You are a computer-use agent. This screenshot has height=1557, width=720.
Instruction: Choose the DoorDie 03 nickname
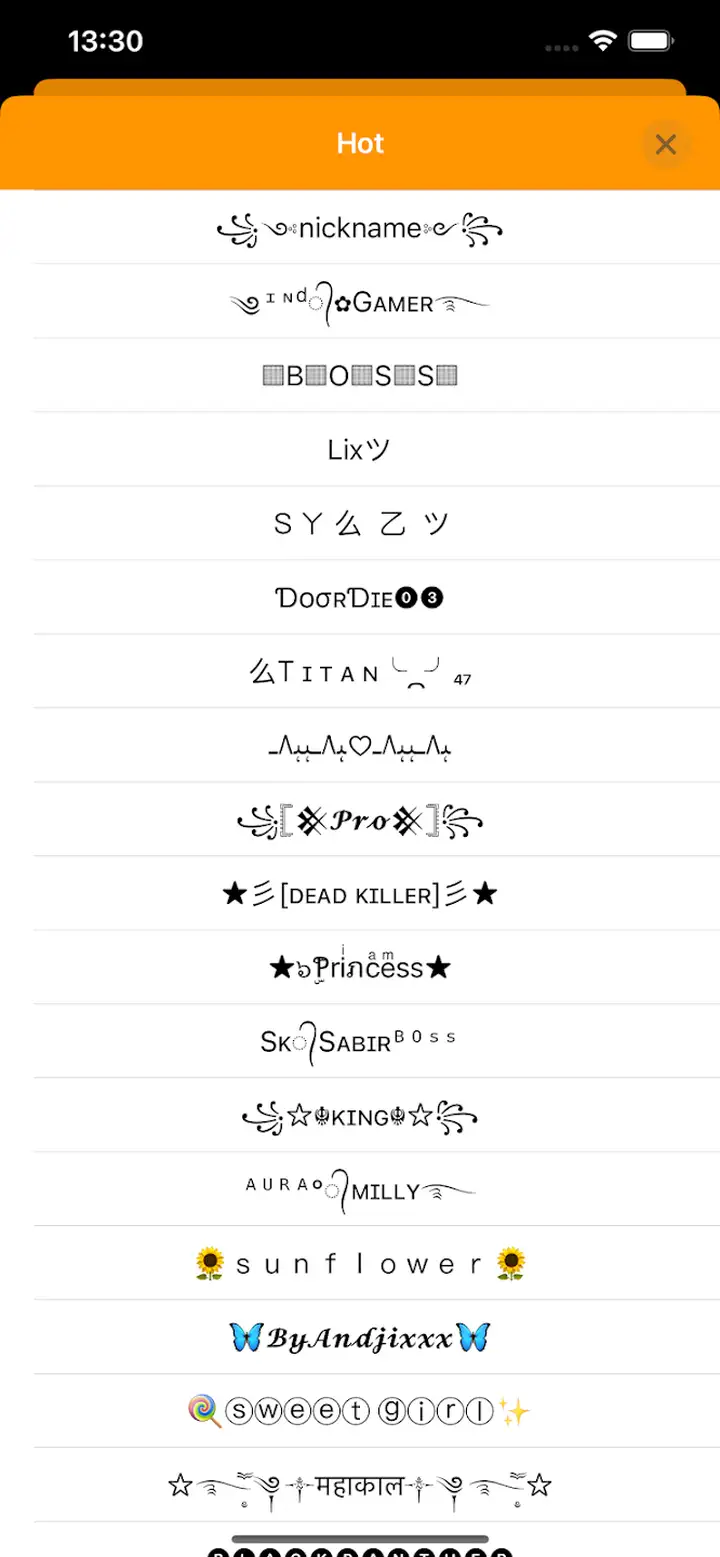tap(360, 598)
